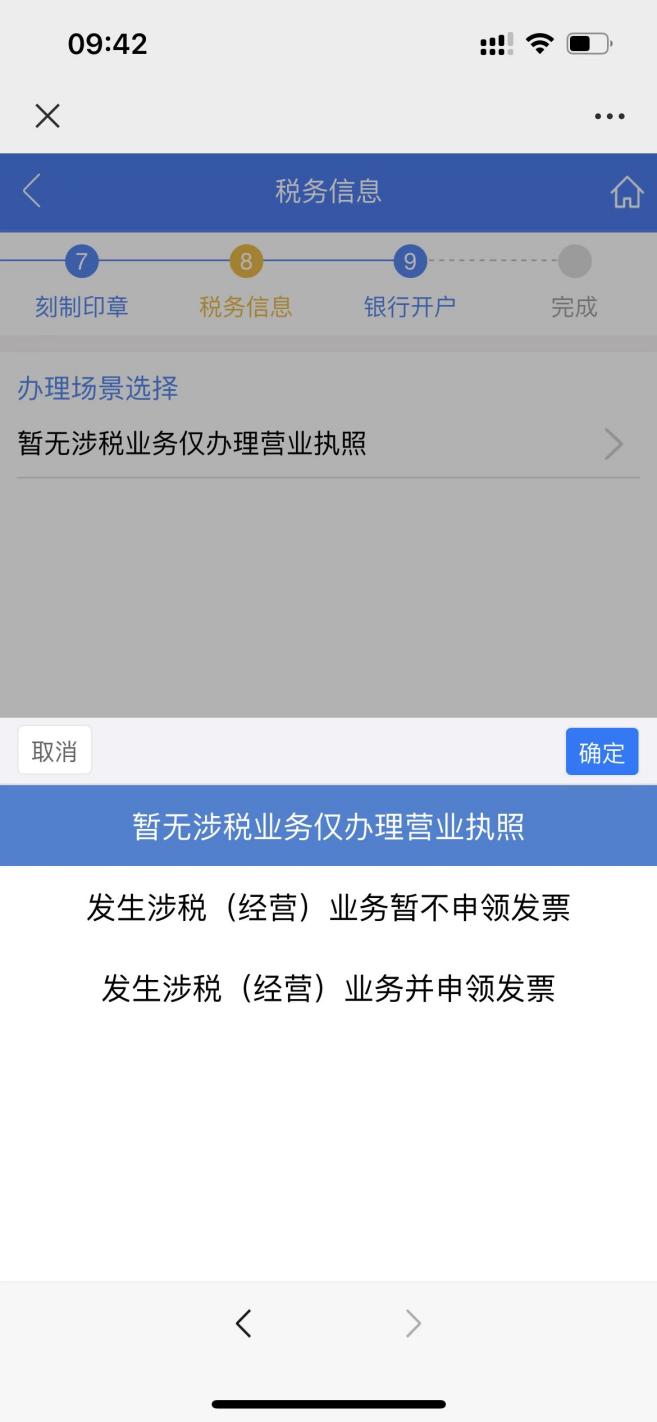Jump to step 9 银行开户
Screen dimensions: 657x1422
tap(409, 284)
